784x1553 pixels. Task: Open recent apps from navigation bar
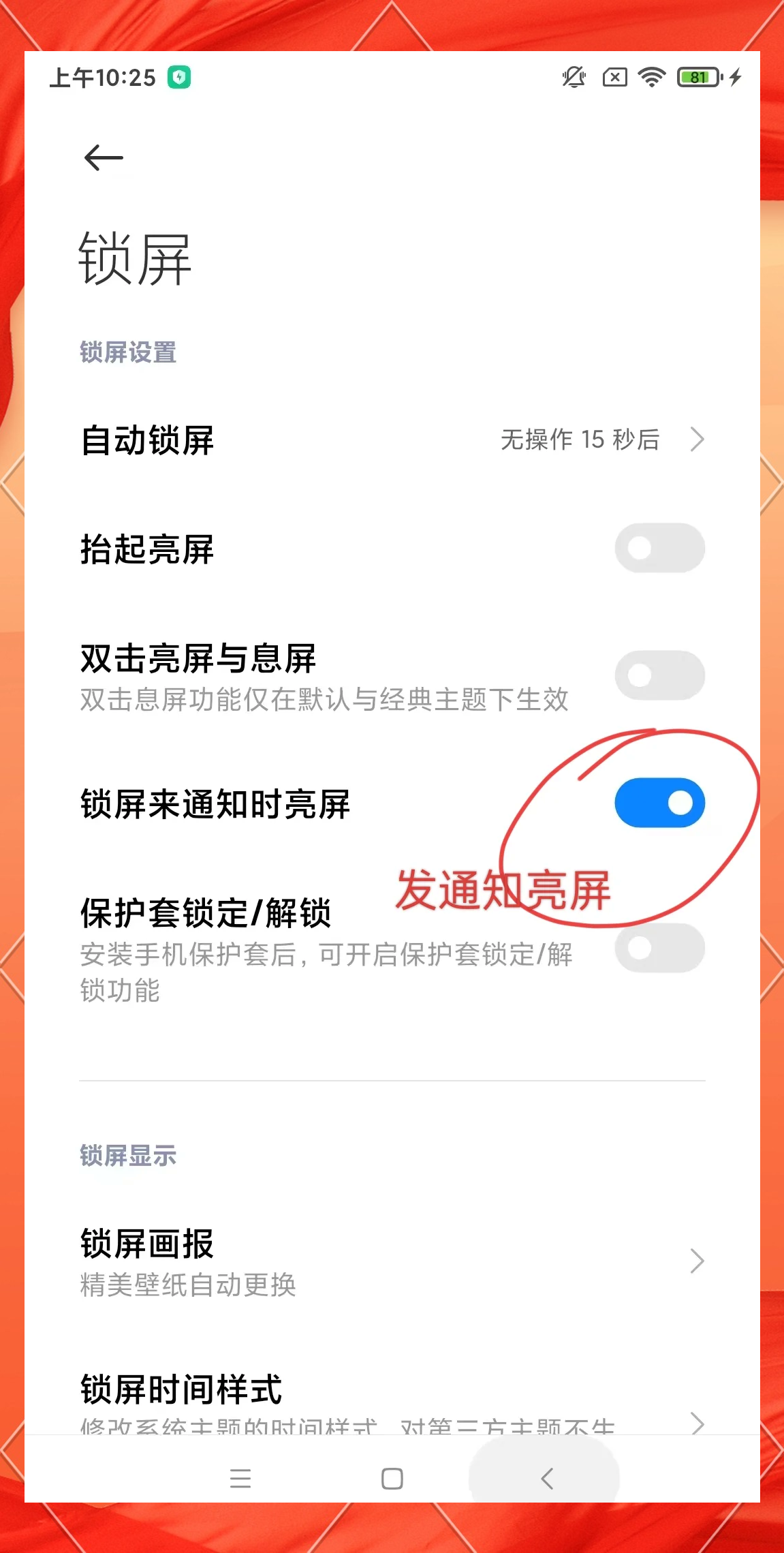pos(240,1479)
